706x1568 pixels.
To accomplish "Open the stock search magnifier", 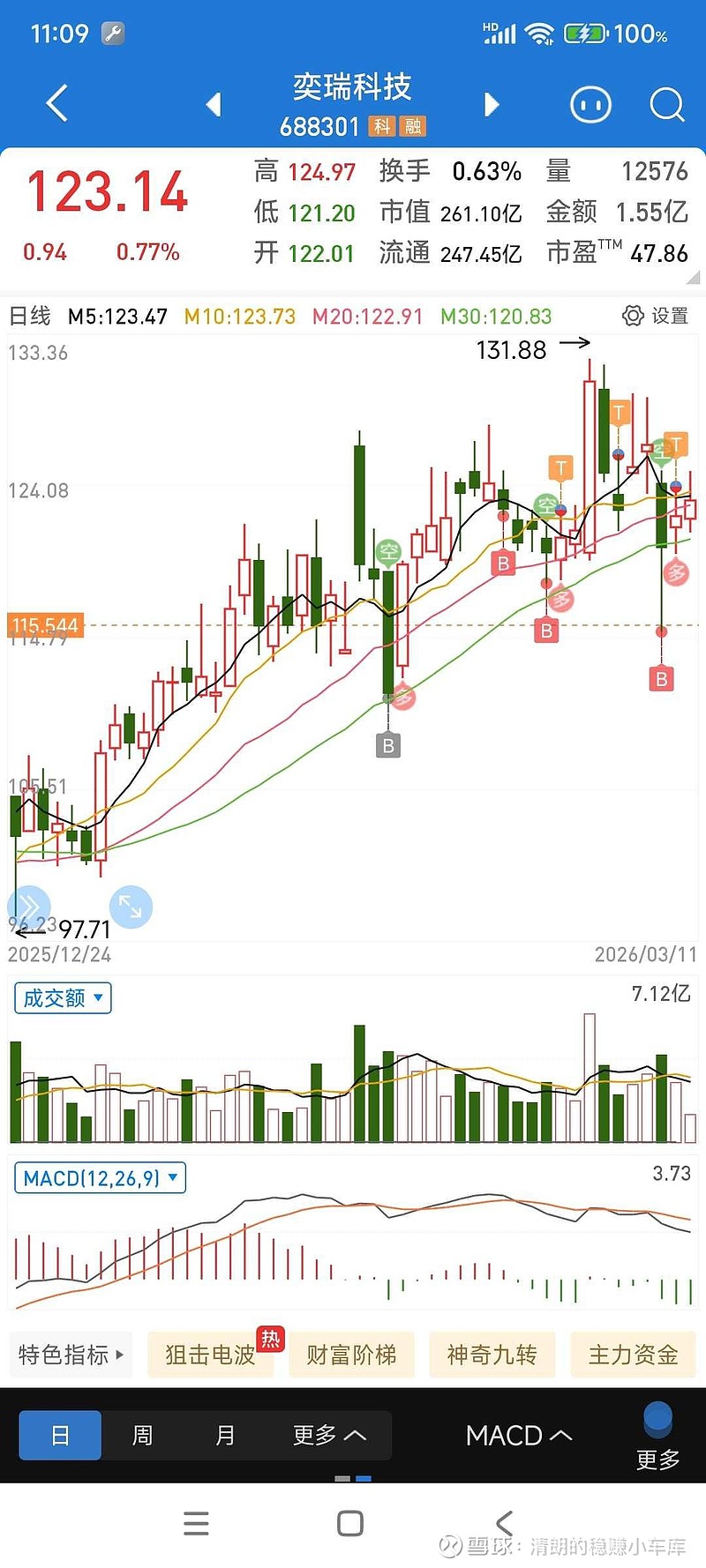I will (667, 105).
